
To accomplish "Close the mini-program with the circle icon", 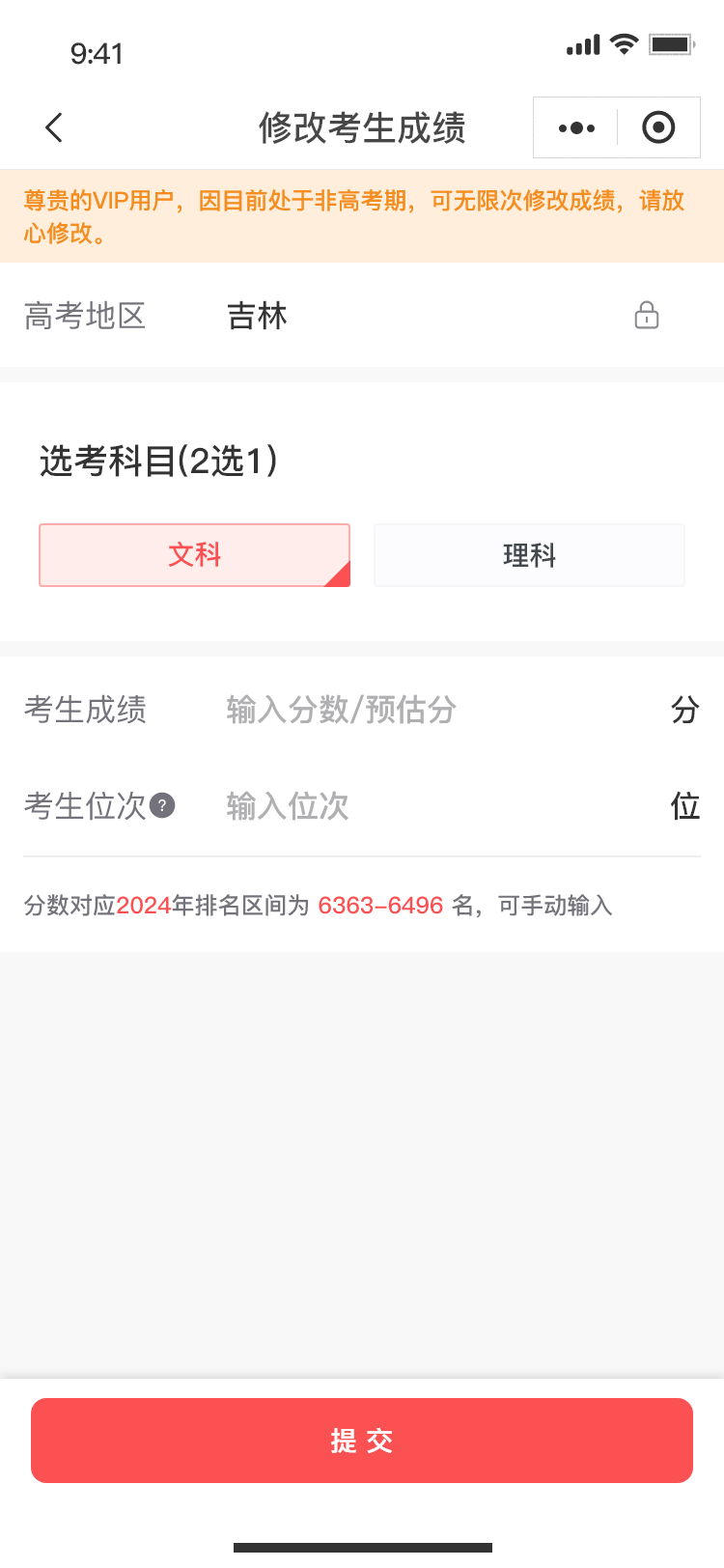I will [658, 127].
